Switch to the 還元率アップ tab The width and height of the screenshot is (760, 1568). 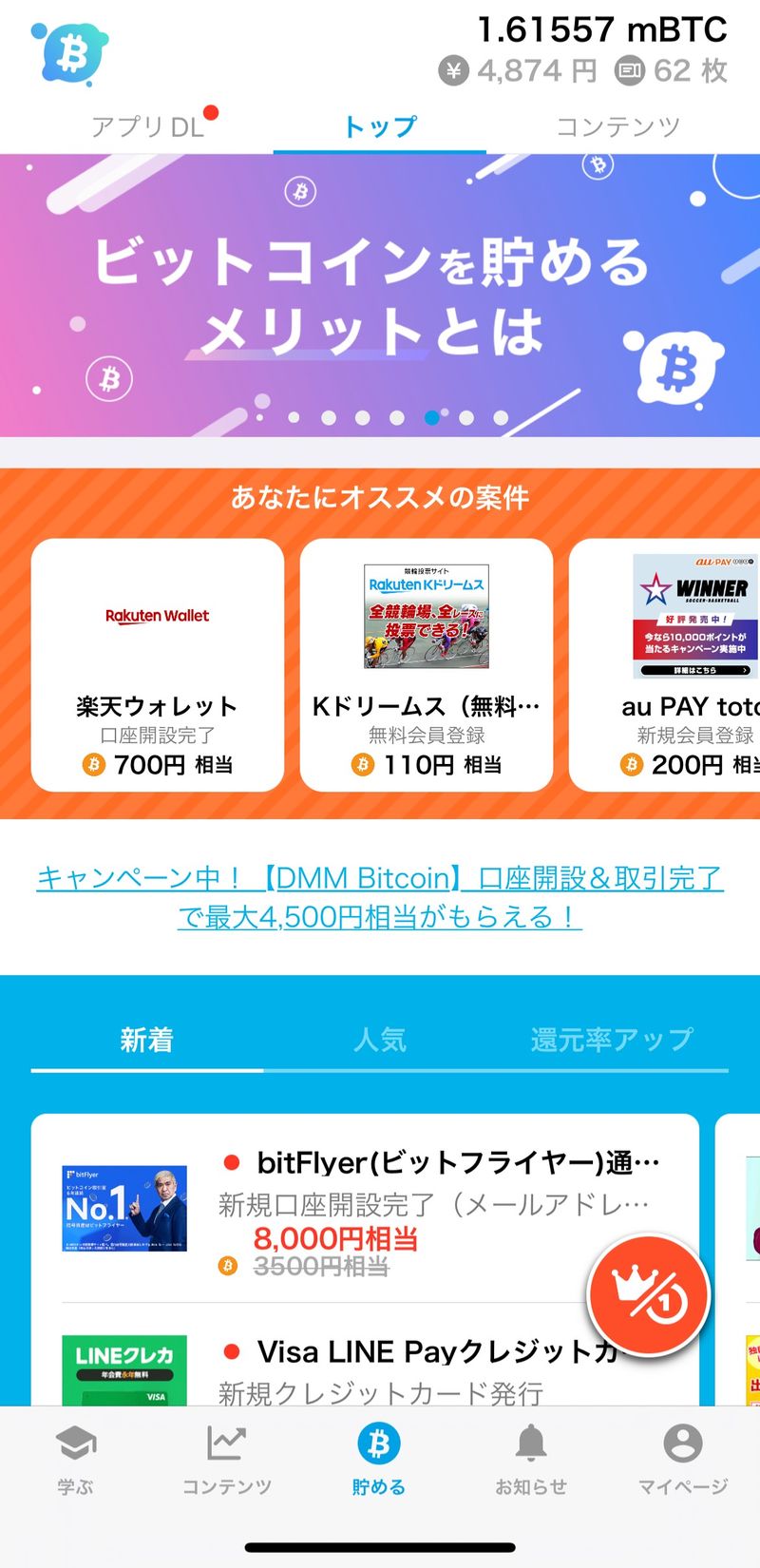coord(611,1040)
